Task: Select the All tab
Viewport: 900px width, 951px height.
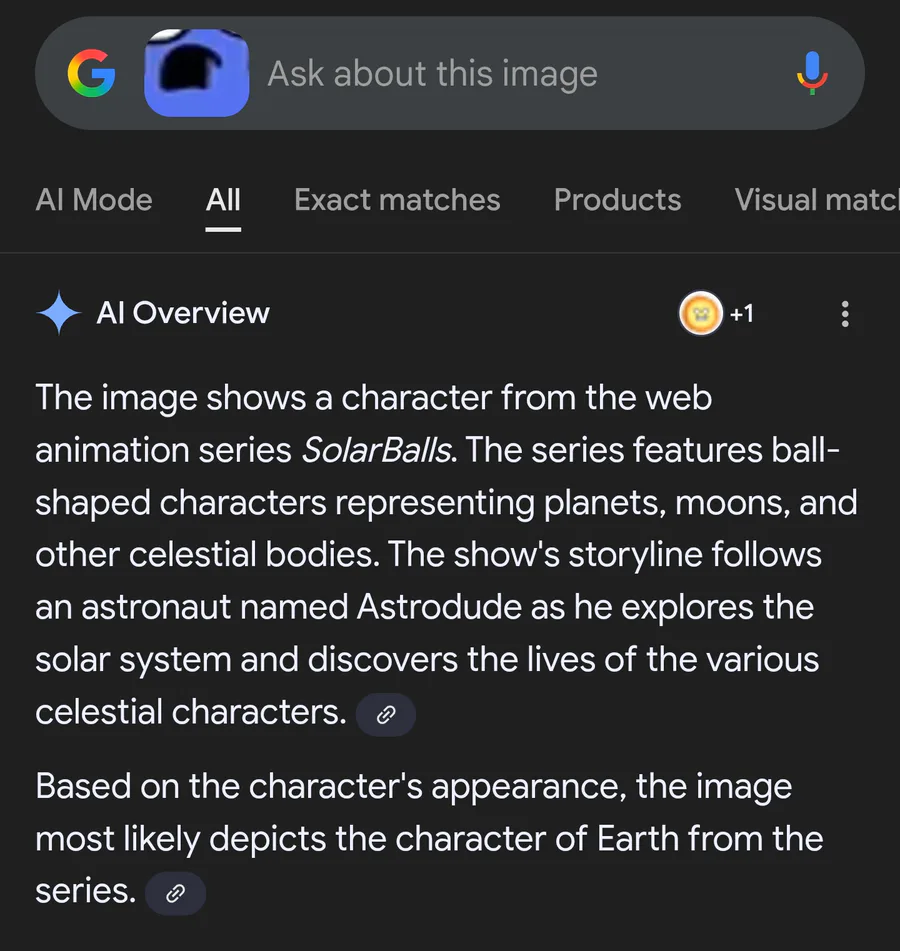Action: [223, 200]
